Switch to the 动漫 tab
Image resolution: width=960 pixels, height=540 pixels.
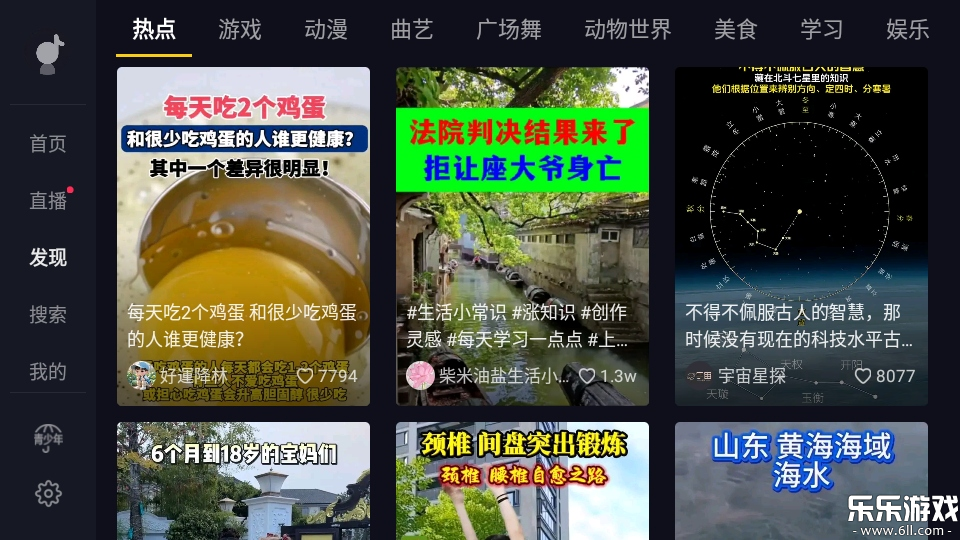(325, 30)
